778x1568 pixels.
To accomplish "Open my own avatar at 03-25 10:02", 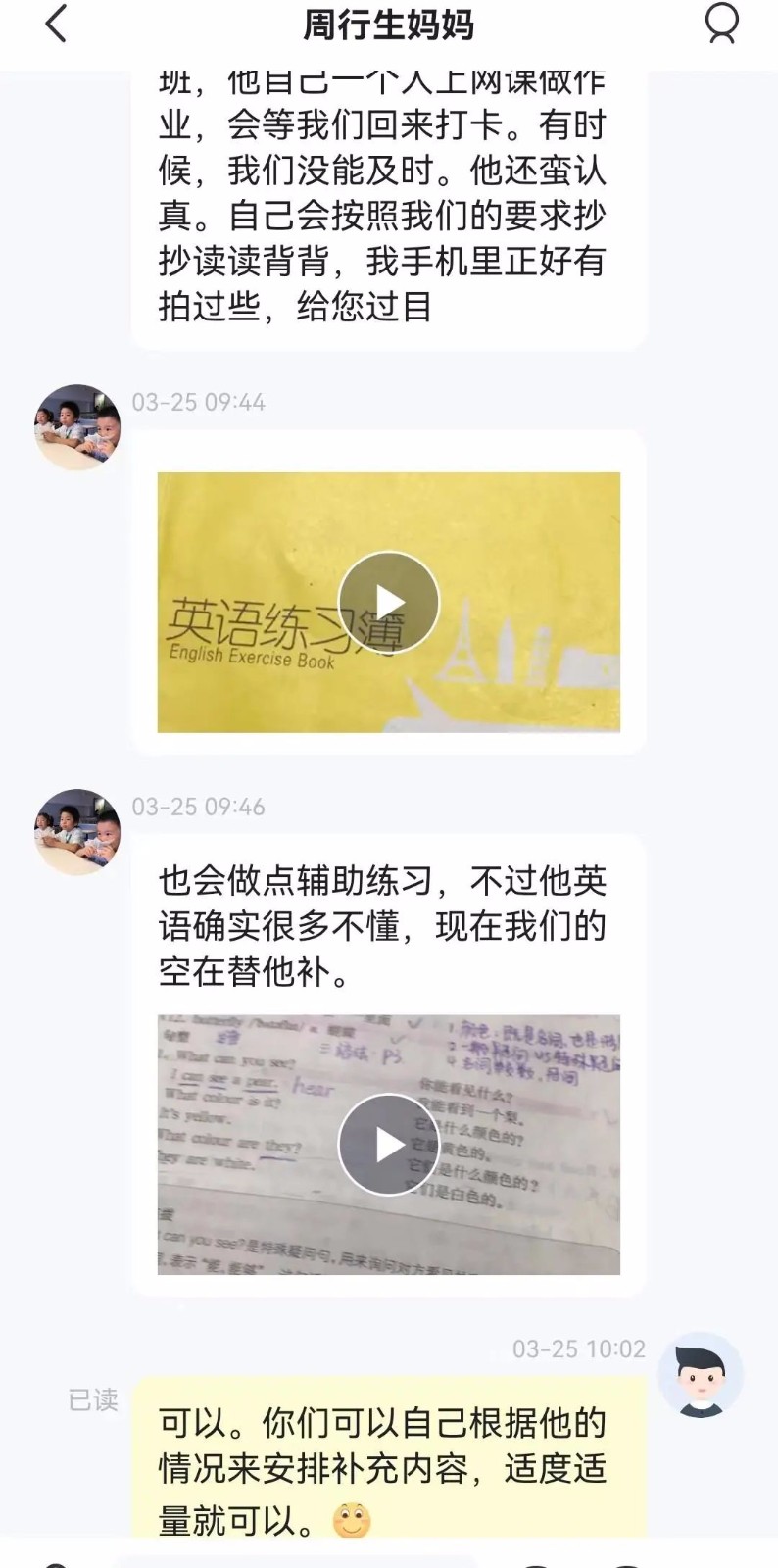I will (x=700, y=1375).
